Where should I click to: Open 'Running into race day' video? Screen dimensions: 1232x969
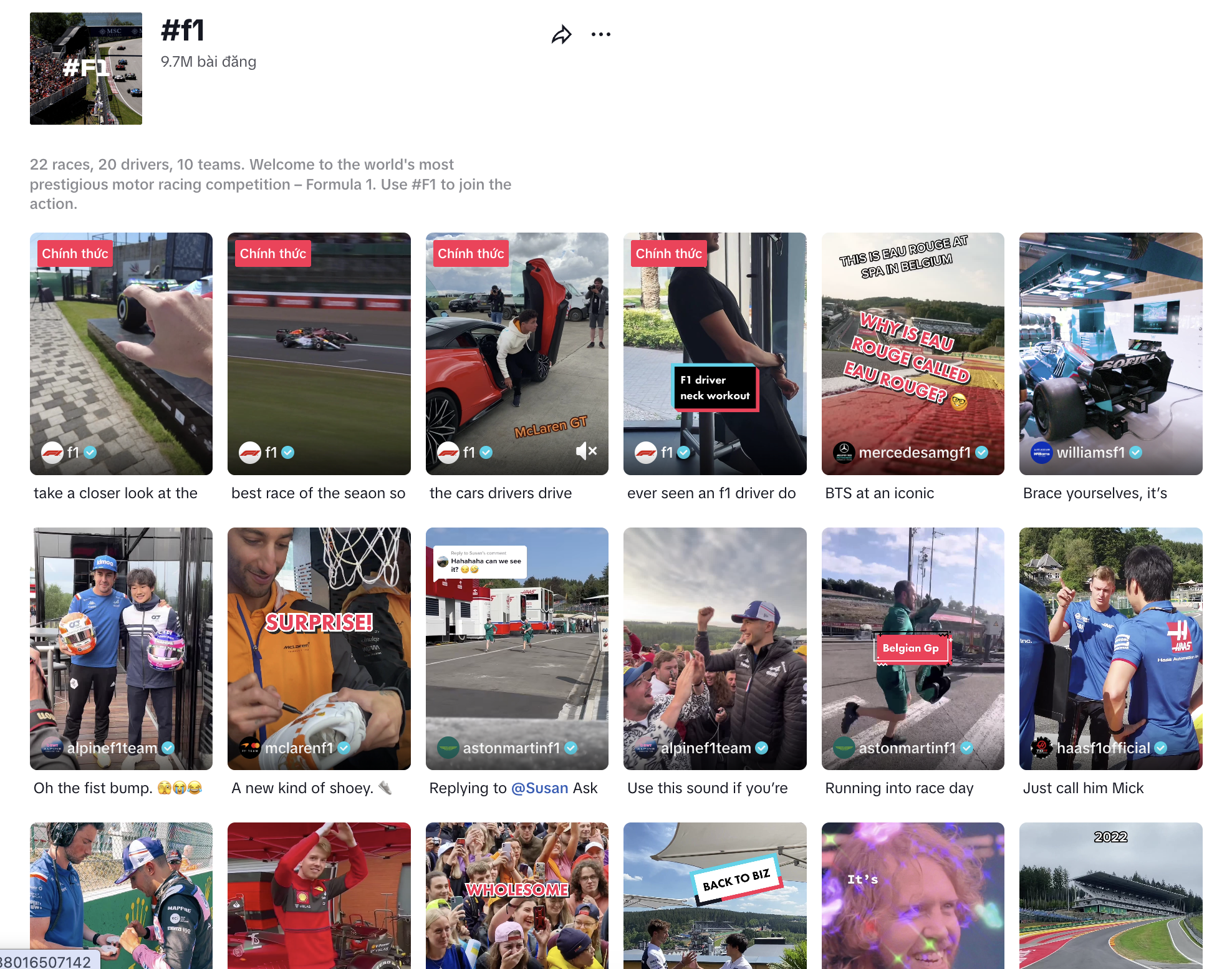pyautogui.click(x=912, y=648)
